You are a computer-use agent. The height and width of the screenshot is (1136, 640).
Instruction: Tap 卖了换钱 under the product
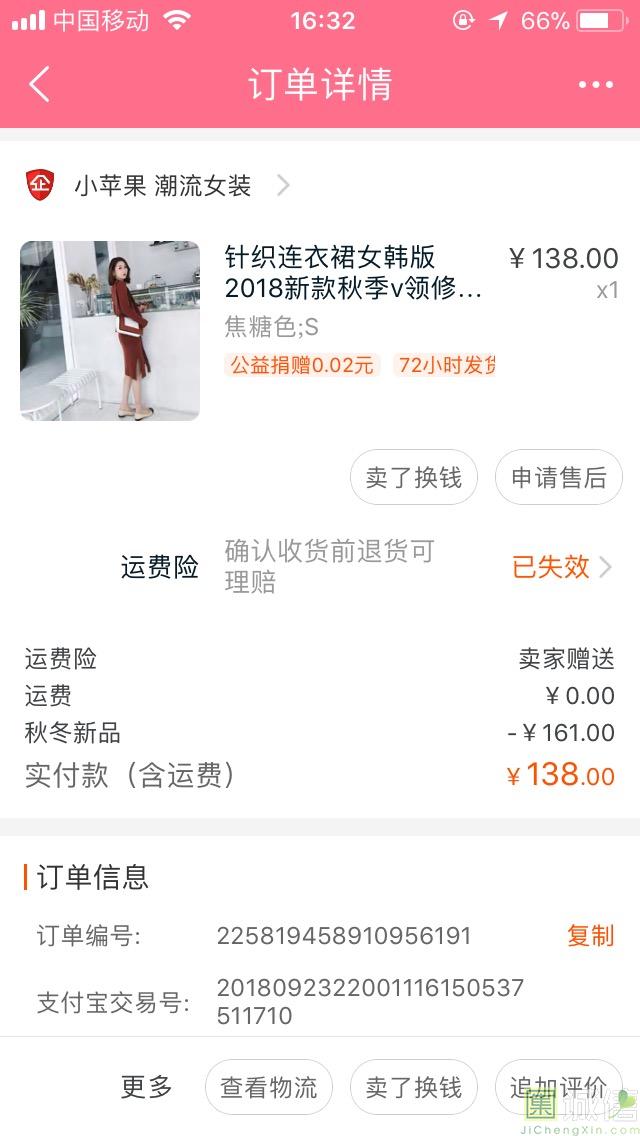(413, 478)
